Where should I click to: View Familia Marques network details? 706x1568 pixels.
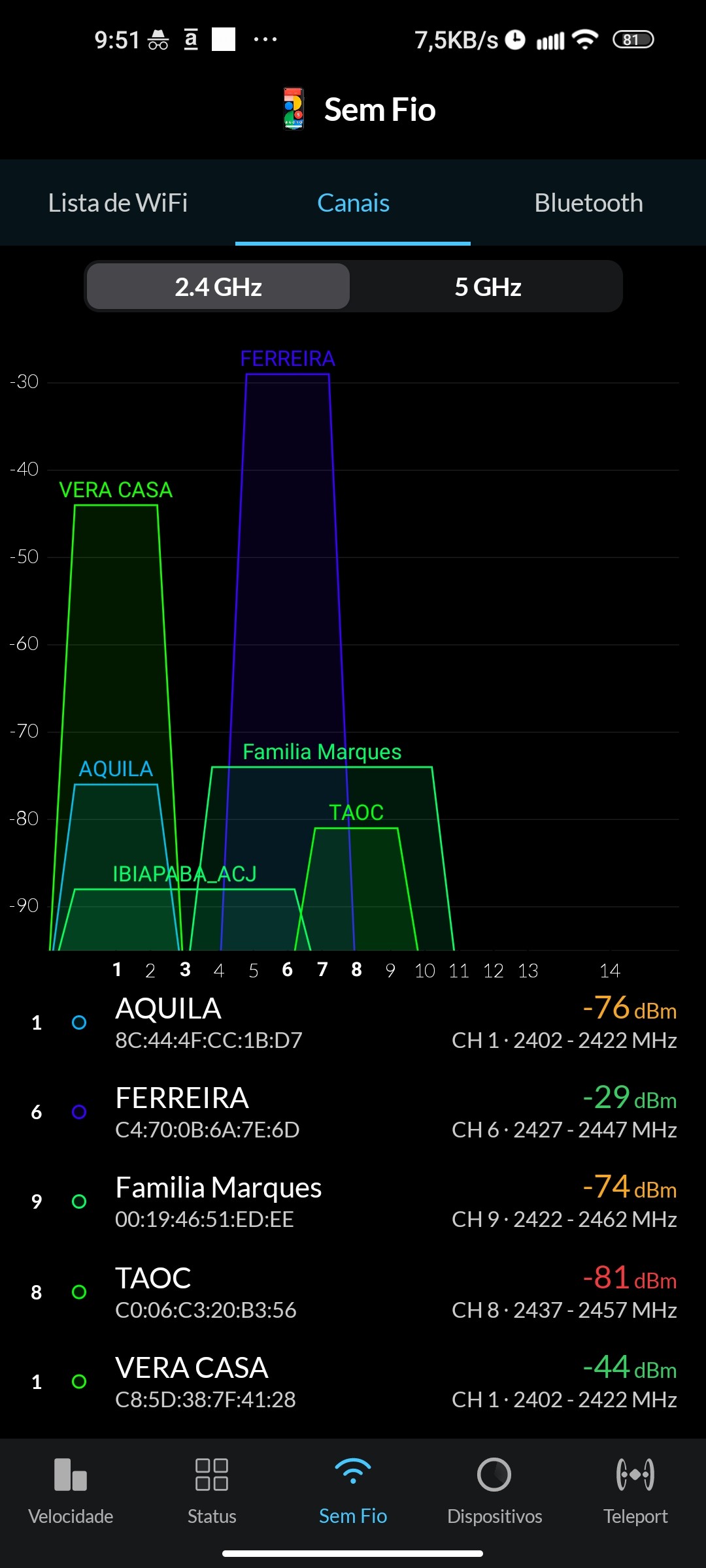tap(353, 1201)
